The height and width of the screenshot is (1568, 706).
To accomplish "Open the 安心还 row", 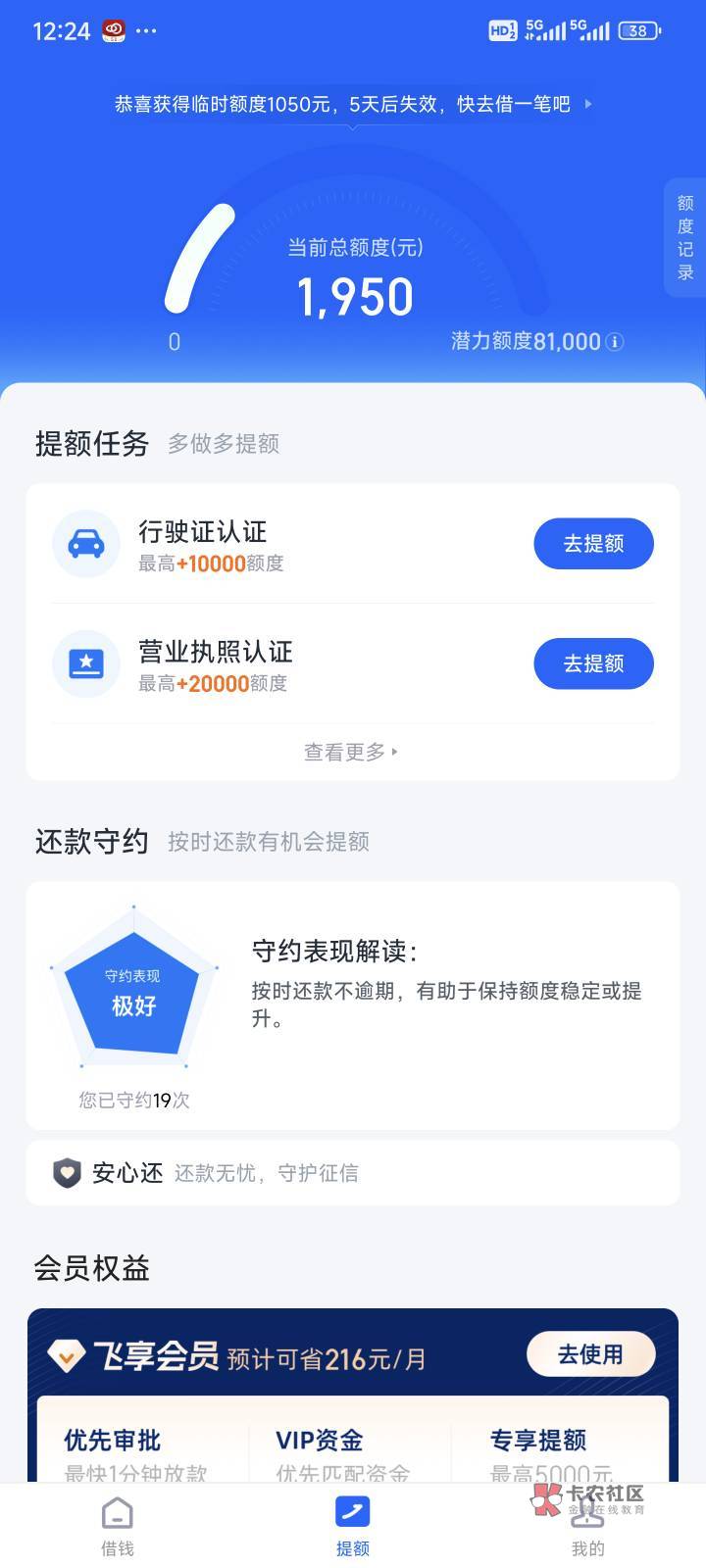I will [x=353, y=1172].
